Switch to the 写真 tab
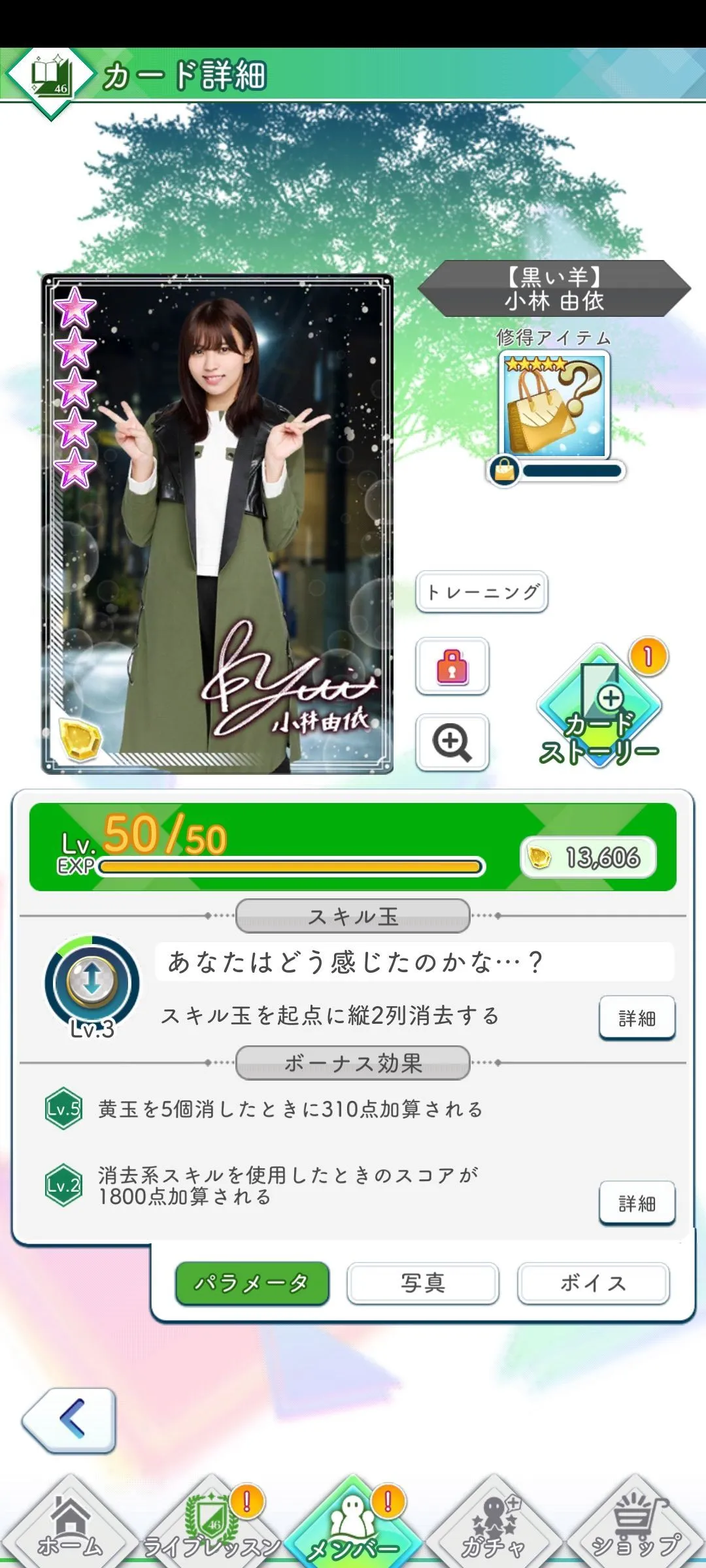Image resolution: width=706 pixels, height=1568 pixels. click(x=423, y=1283)
